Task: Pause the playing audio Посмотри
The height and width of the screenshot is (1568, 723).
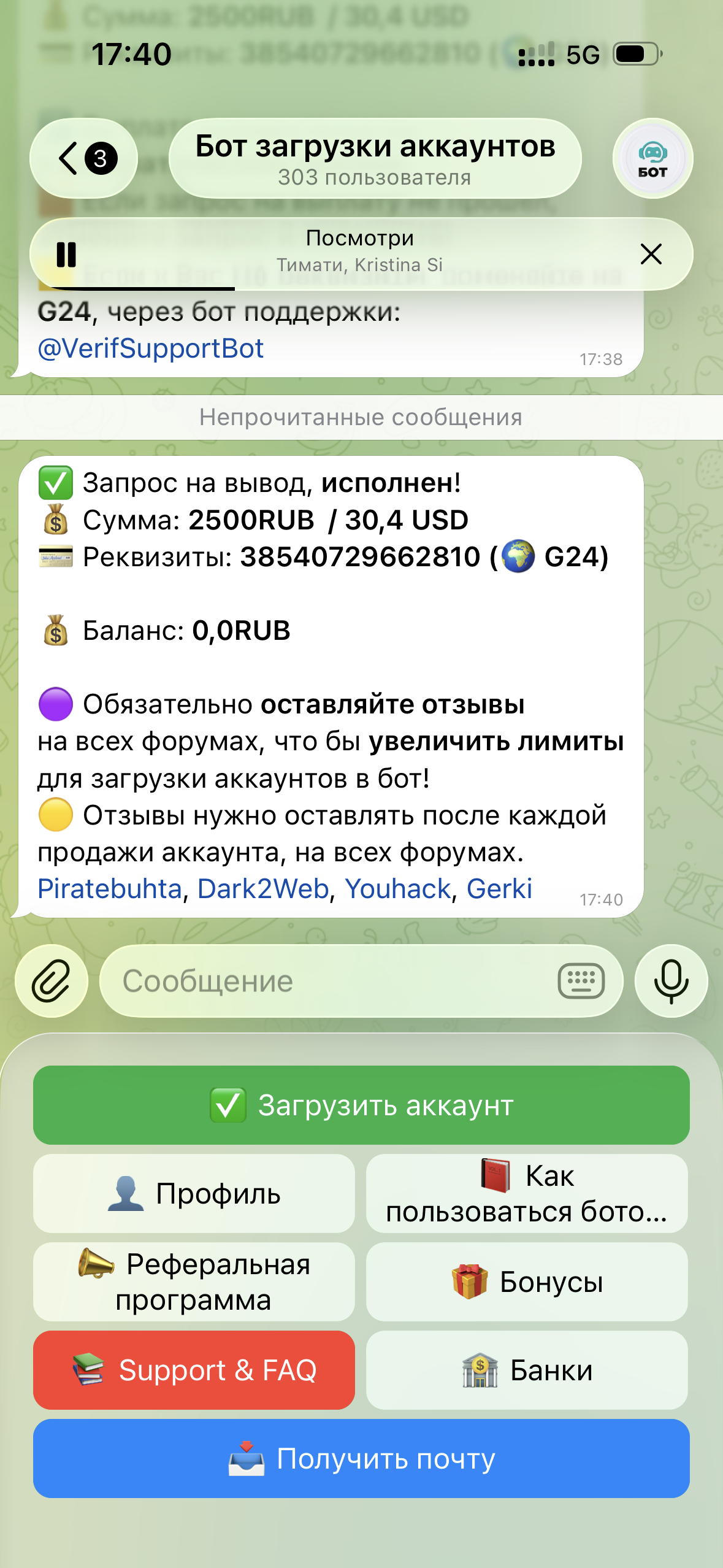Action: [x=66, y=254]
